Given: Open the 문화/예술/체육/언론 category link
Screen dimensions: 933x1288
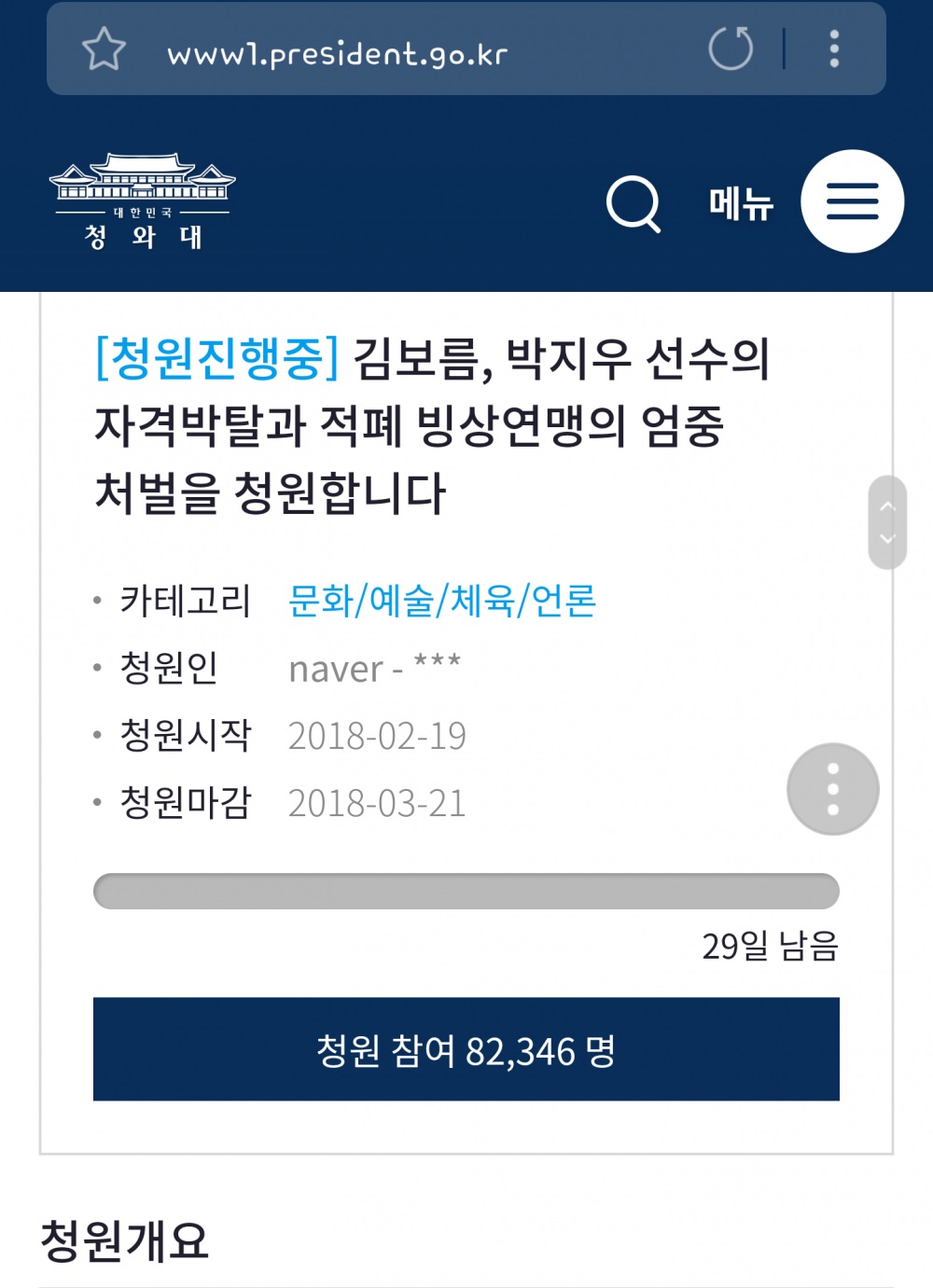Looking at the screenshot, I should [442, 602].
